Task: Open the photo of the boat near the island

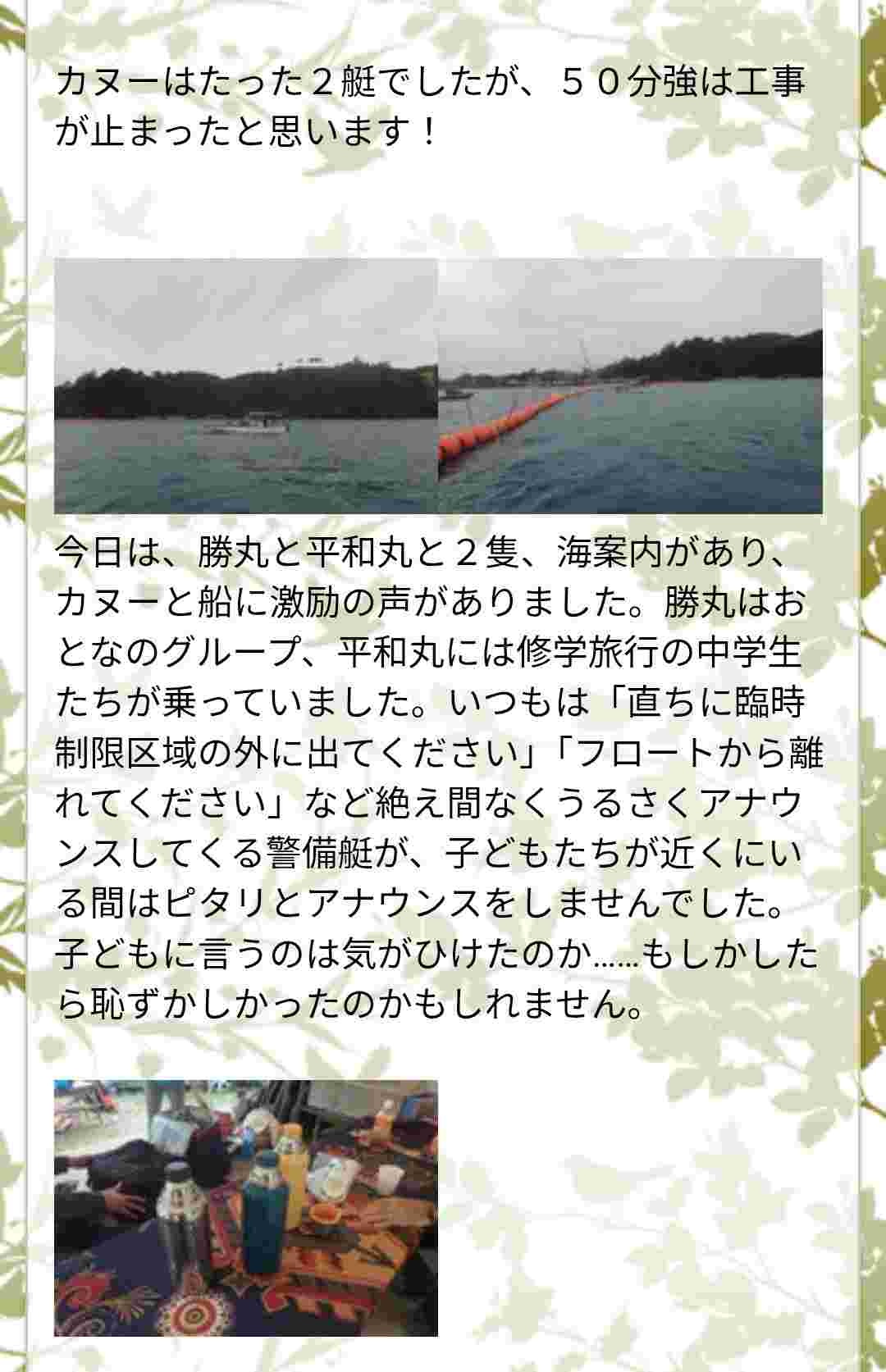Action: [245, 385]
